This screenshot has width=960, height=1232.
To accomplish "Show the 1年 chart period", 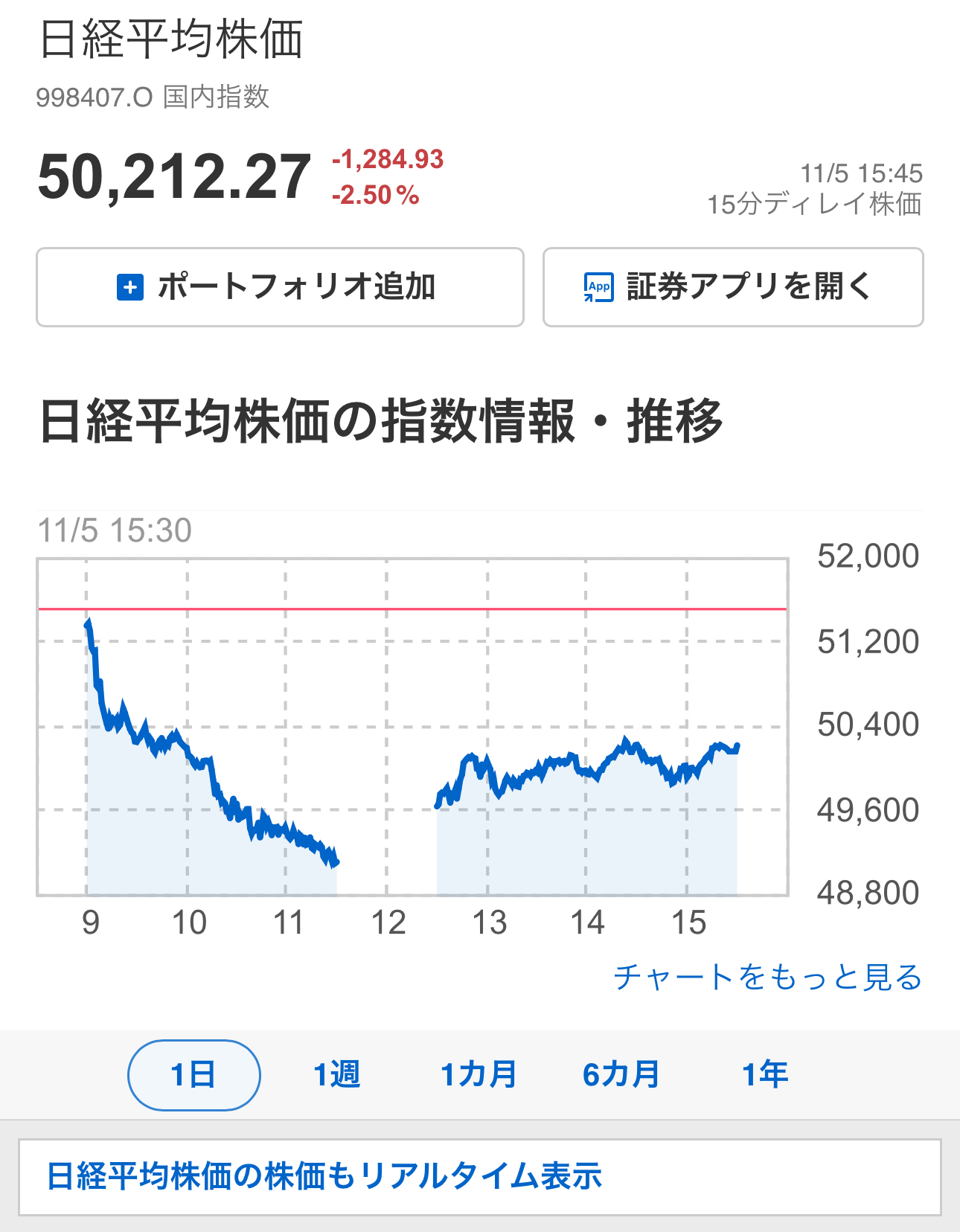I will [x=764, y=1075].
